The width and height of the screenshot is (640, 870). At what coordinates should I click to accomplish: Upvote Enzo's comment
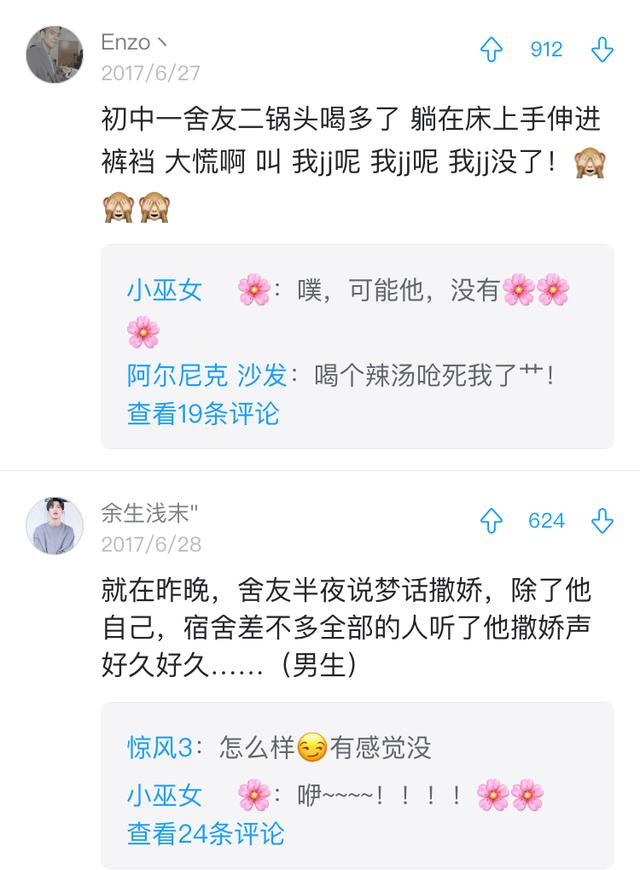pyautogui.click(x=491, y=49)
